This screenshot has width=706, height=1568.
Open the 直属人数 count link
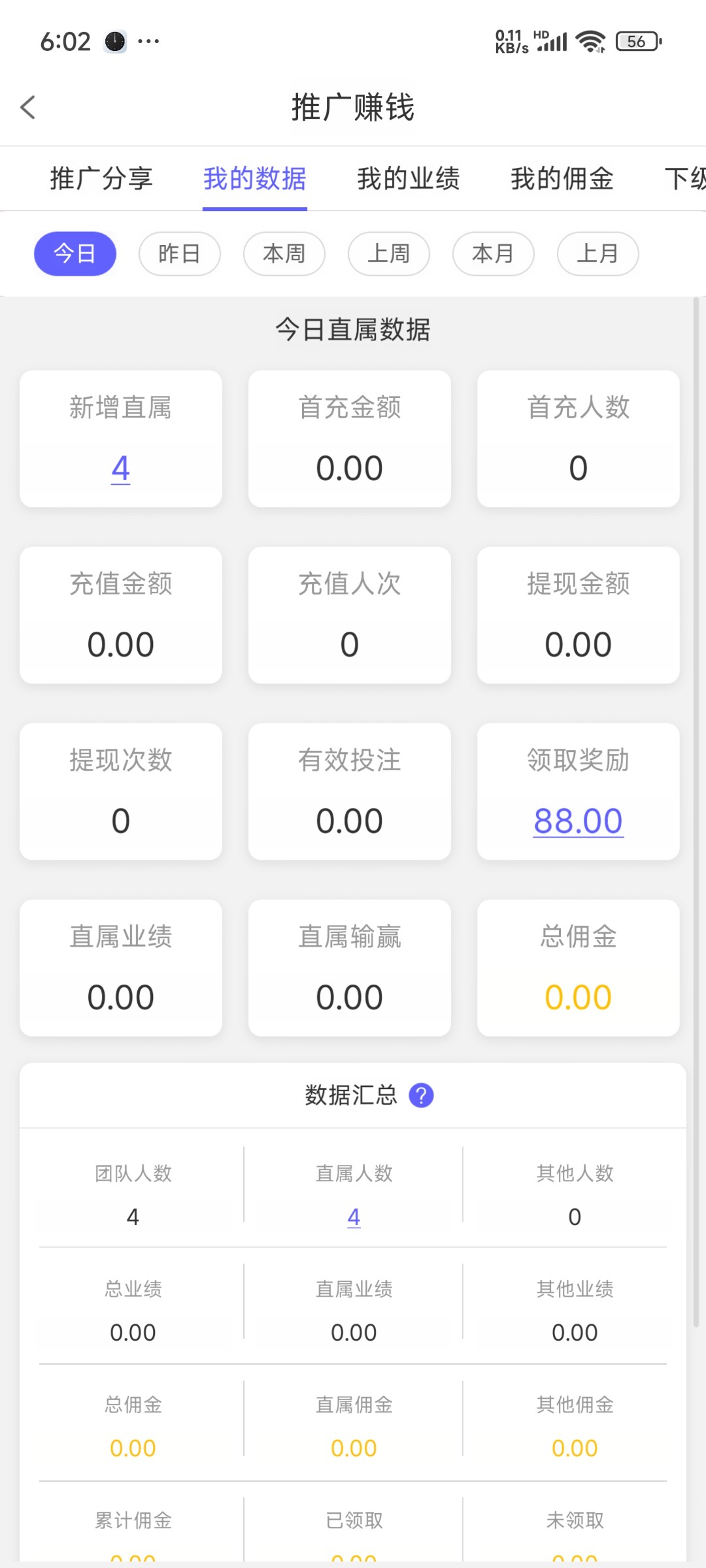[354, 1217]
